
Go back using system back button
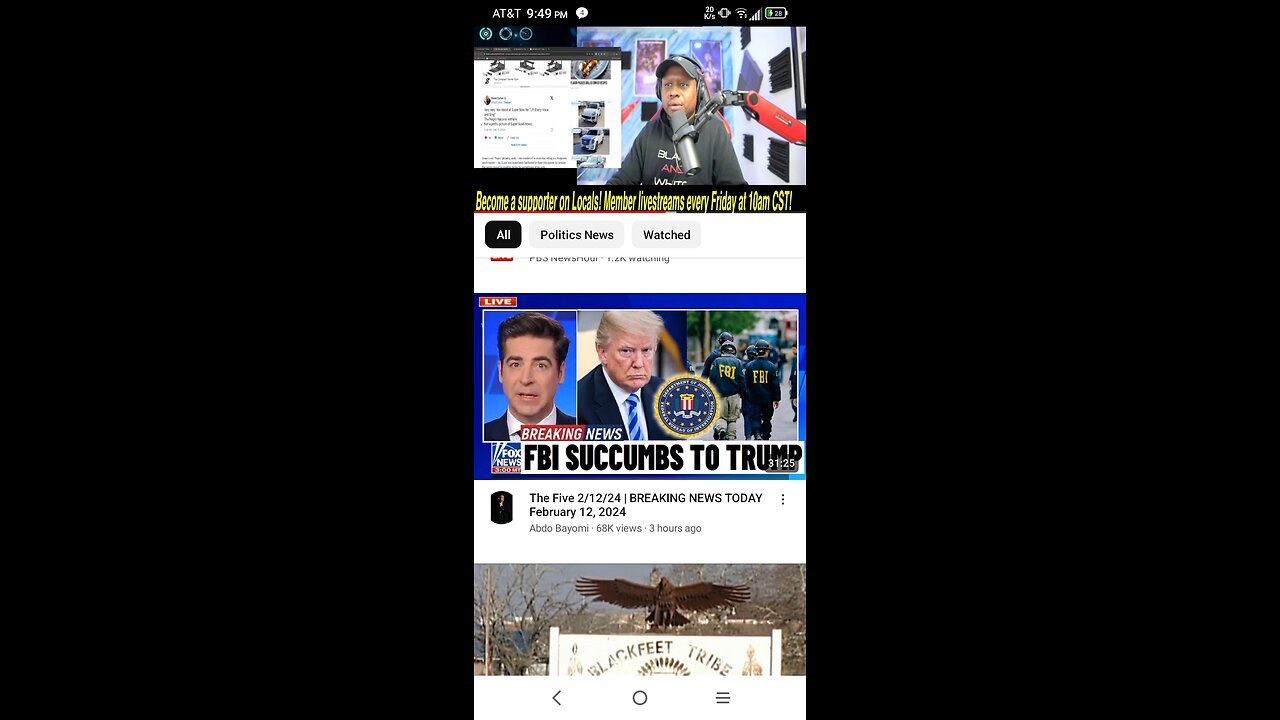pos(557,698)
